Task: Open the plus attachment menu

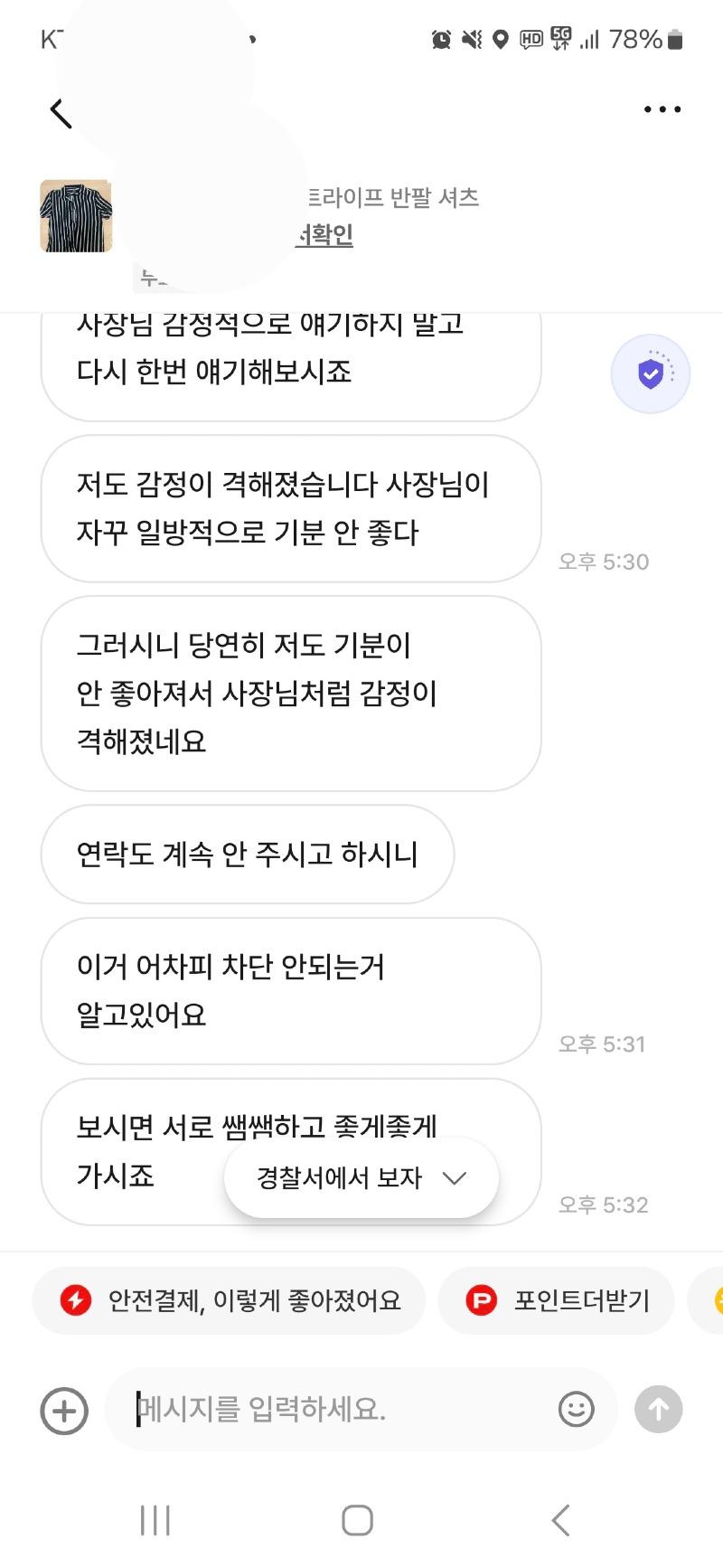Action: (64, 1410)
